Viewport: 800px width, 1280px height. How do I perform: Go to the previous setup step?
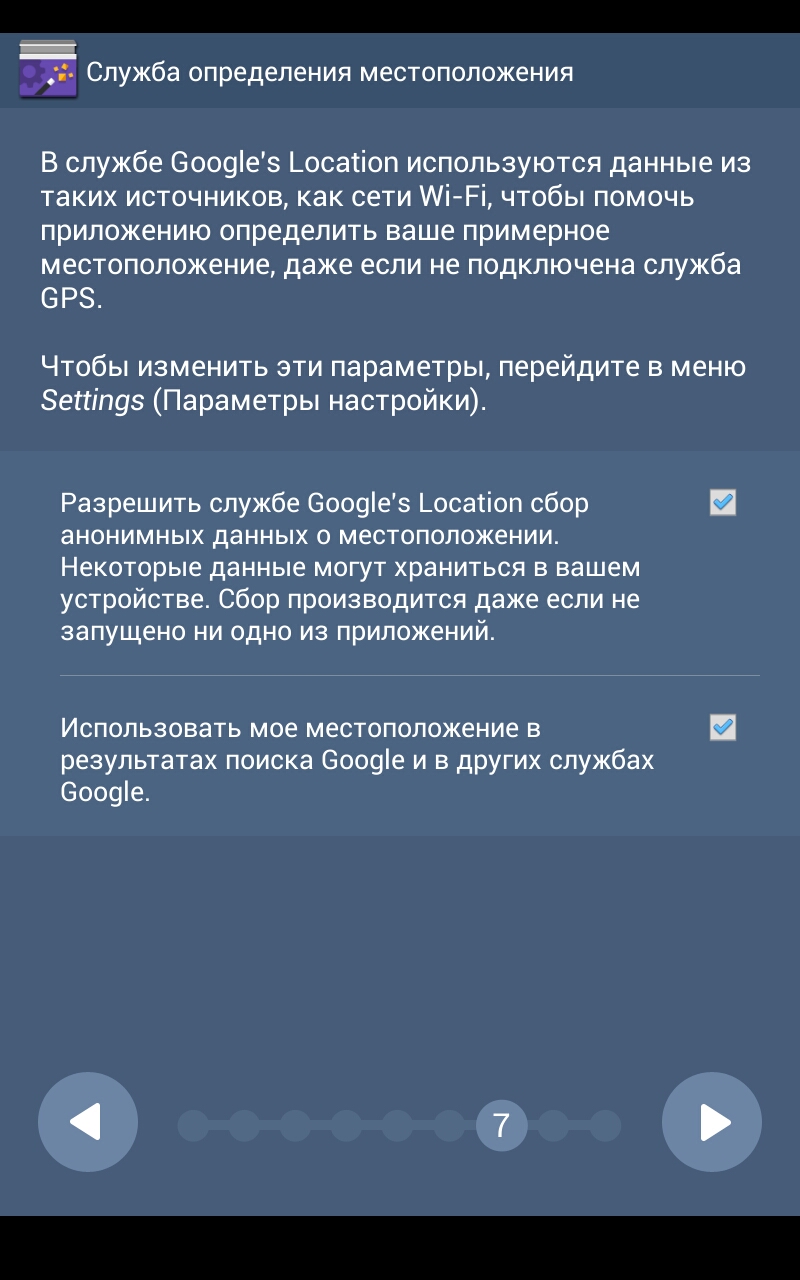point(88,1122)
